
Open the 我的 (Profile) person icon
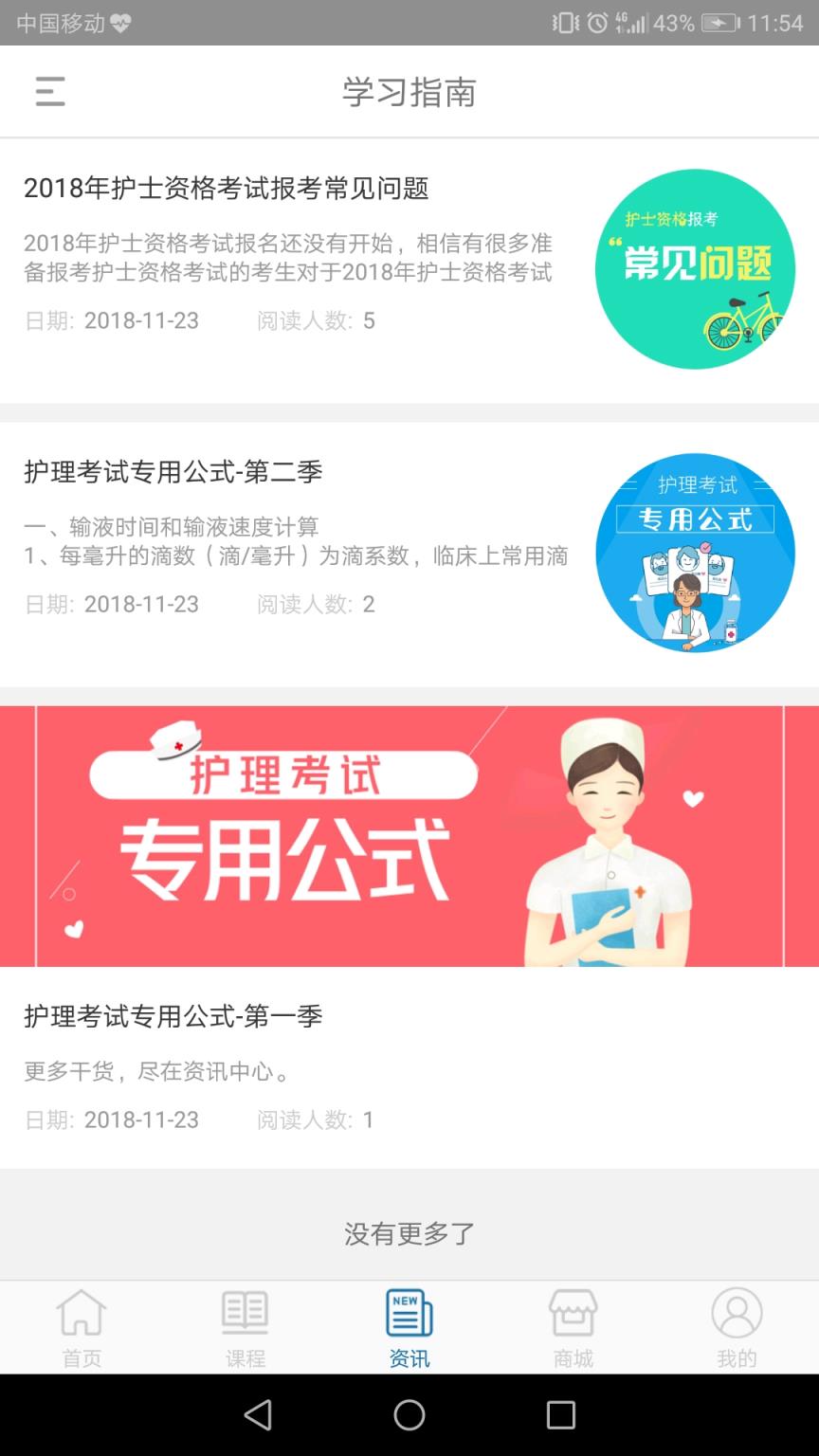click(x=737, y=1314)
